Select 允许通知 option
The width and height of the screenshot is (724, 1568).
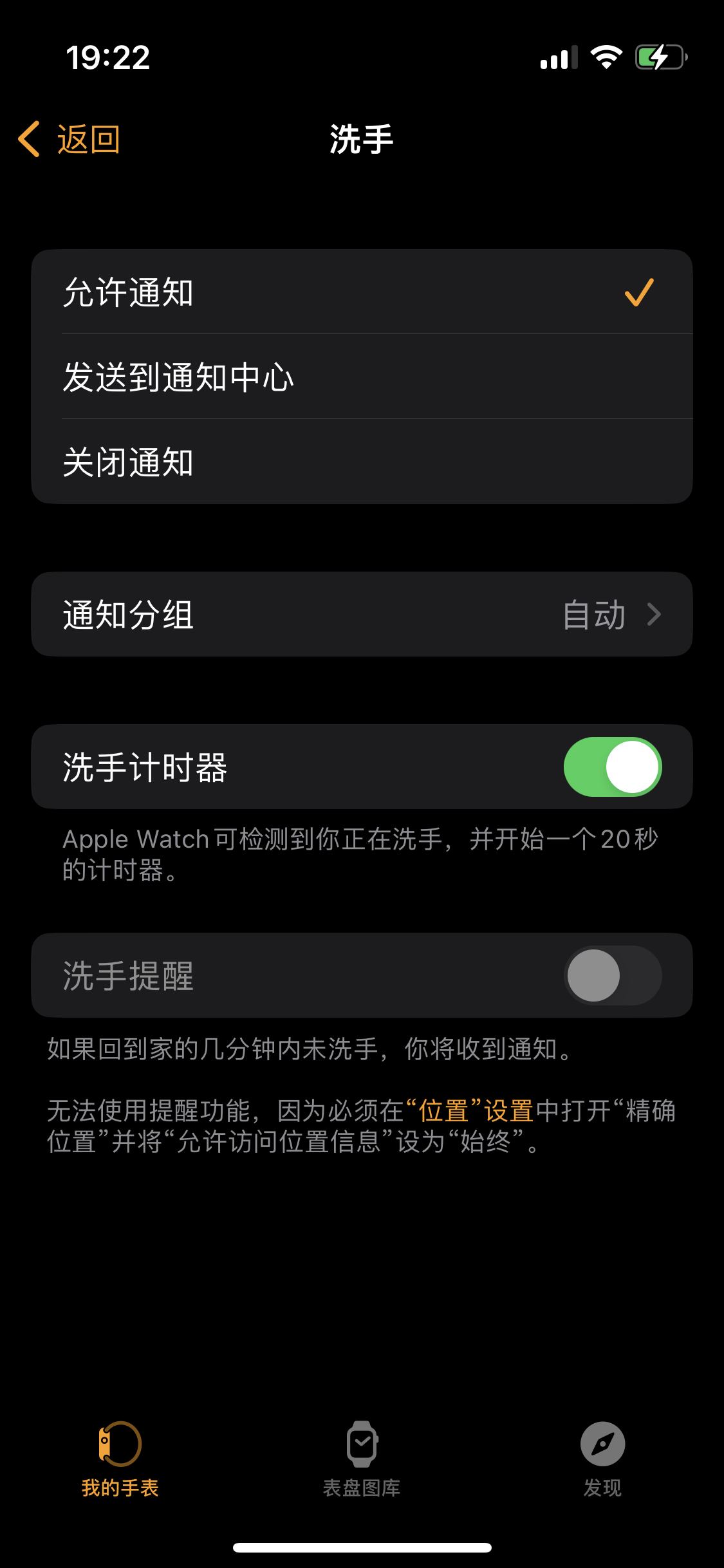[360, 292]
